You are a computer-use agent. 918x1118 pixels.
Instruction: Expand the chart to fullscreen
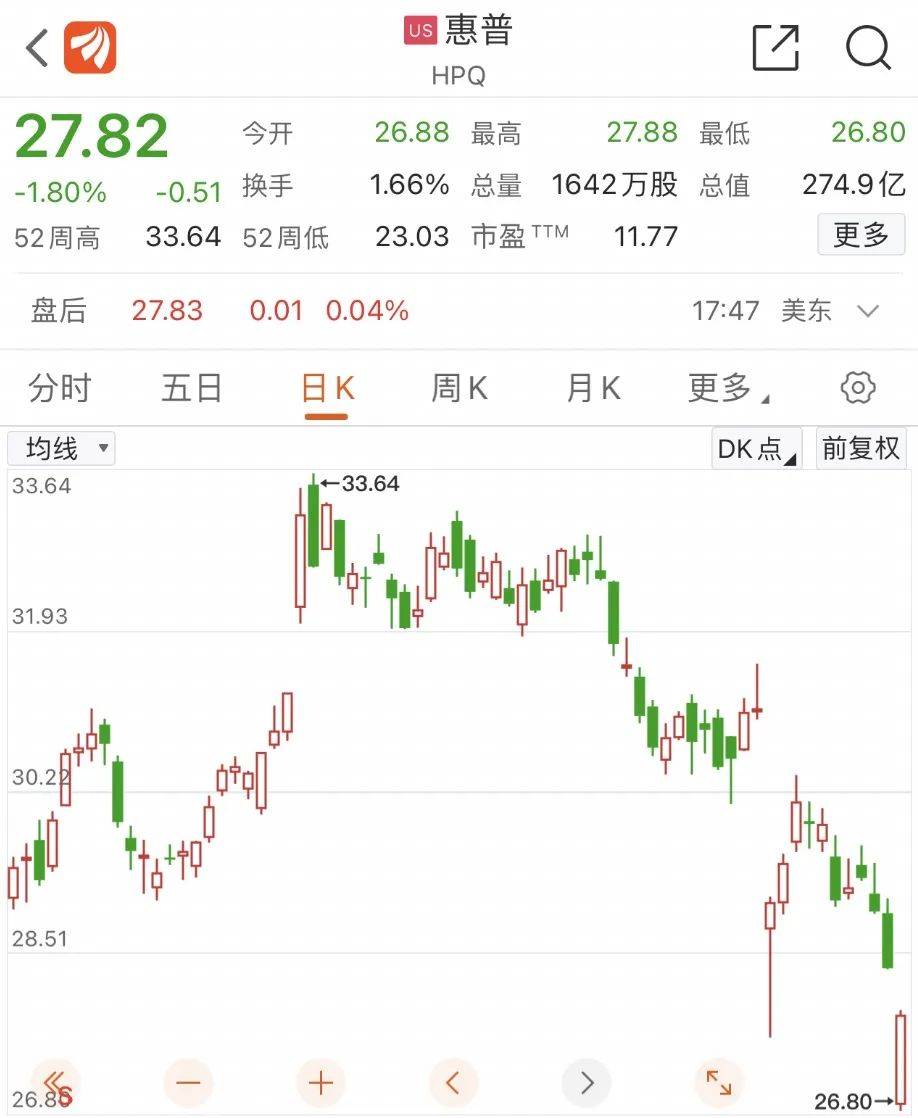pos(718,1082)
